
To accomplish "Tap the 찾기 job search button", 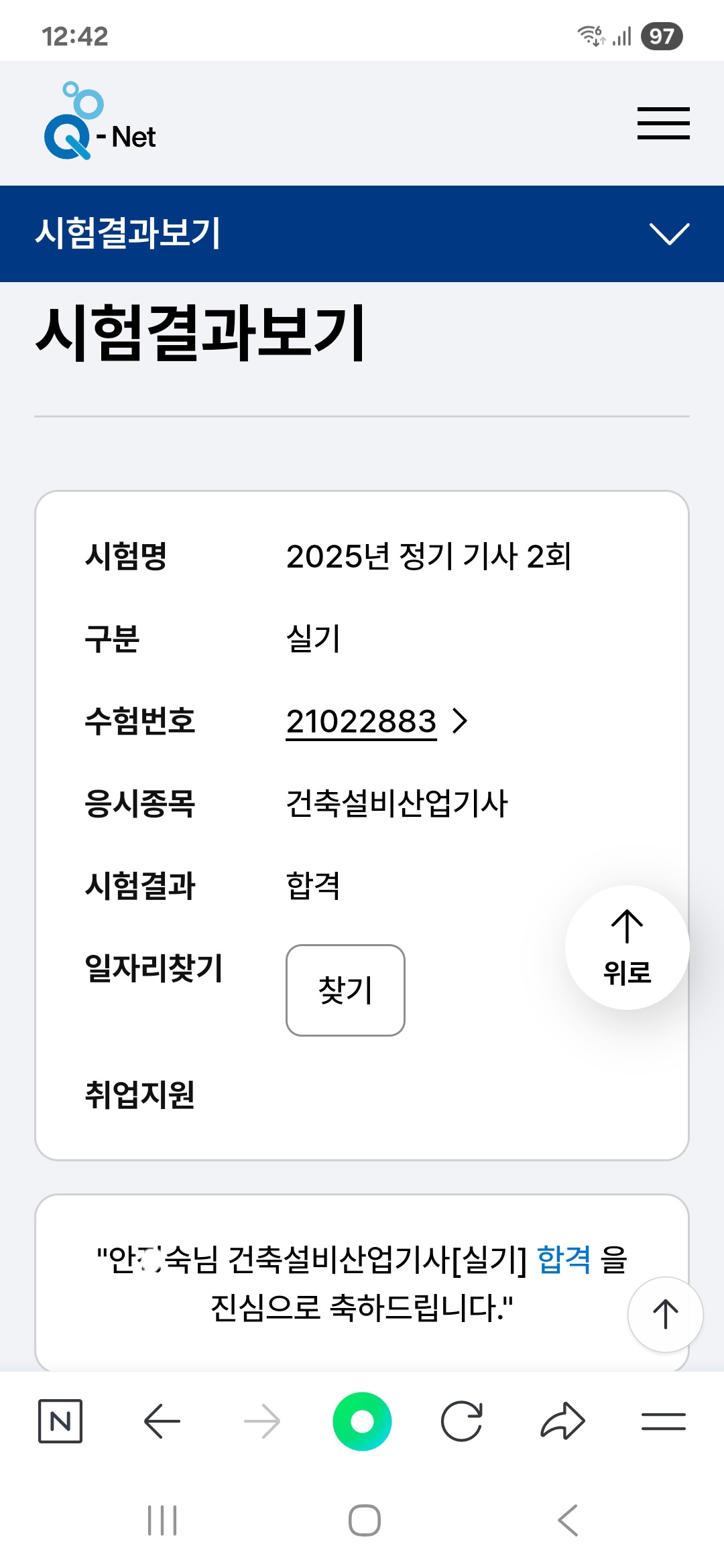I will (345, 990).
